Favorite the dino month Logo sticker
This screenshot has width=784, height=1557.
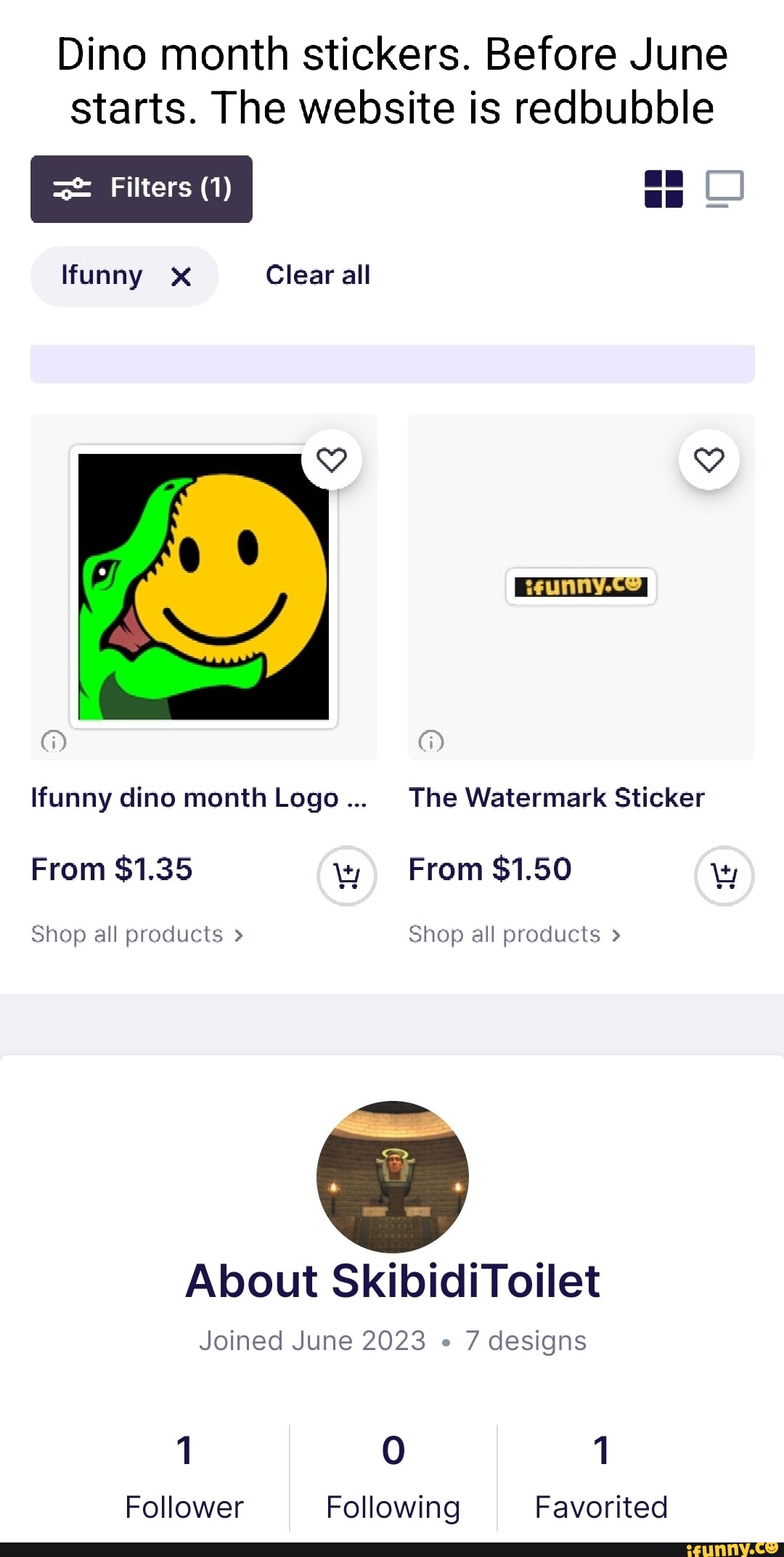point(331,459)
